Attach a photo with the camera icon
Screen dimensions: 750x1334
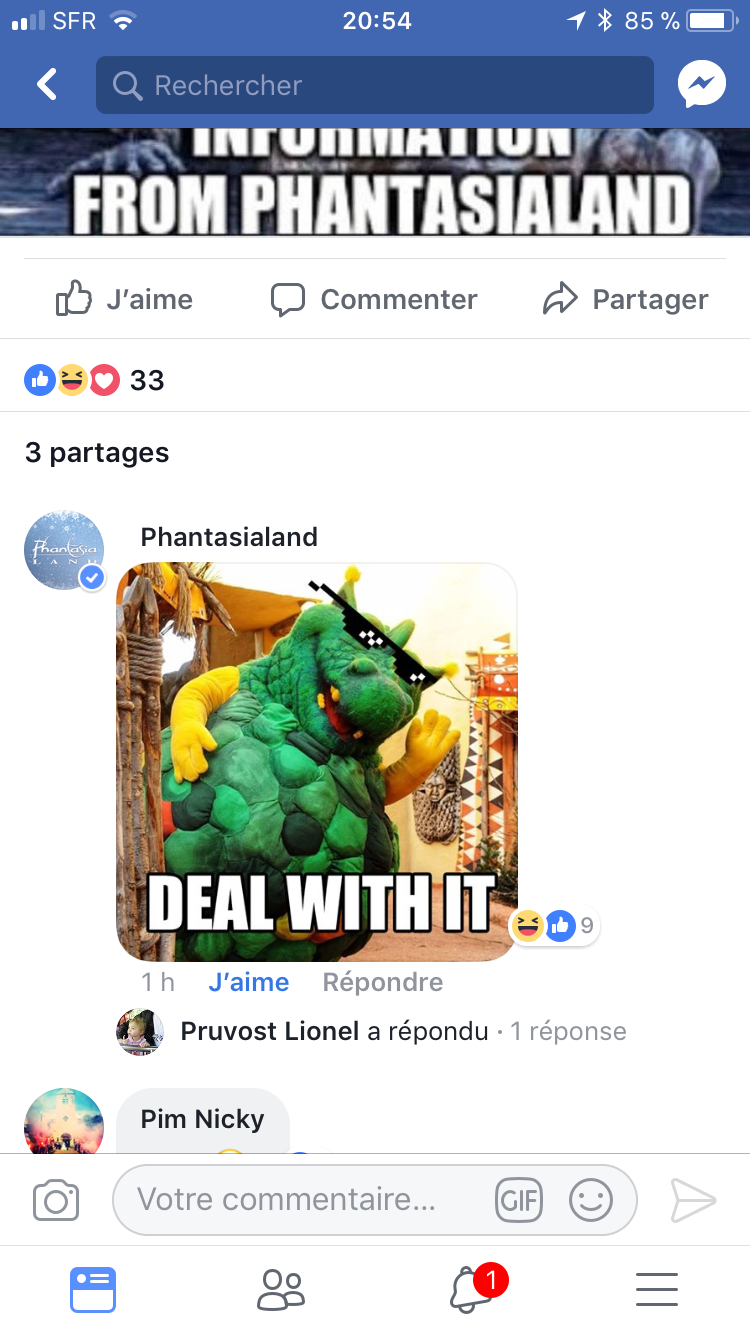click(56, 1200)
